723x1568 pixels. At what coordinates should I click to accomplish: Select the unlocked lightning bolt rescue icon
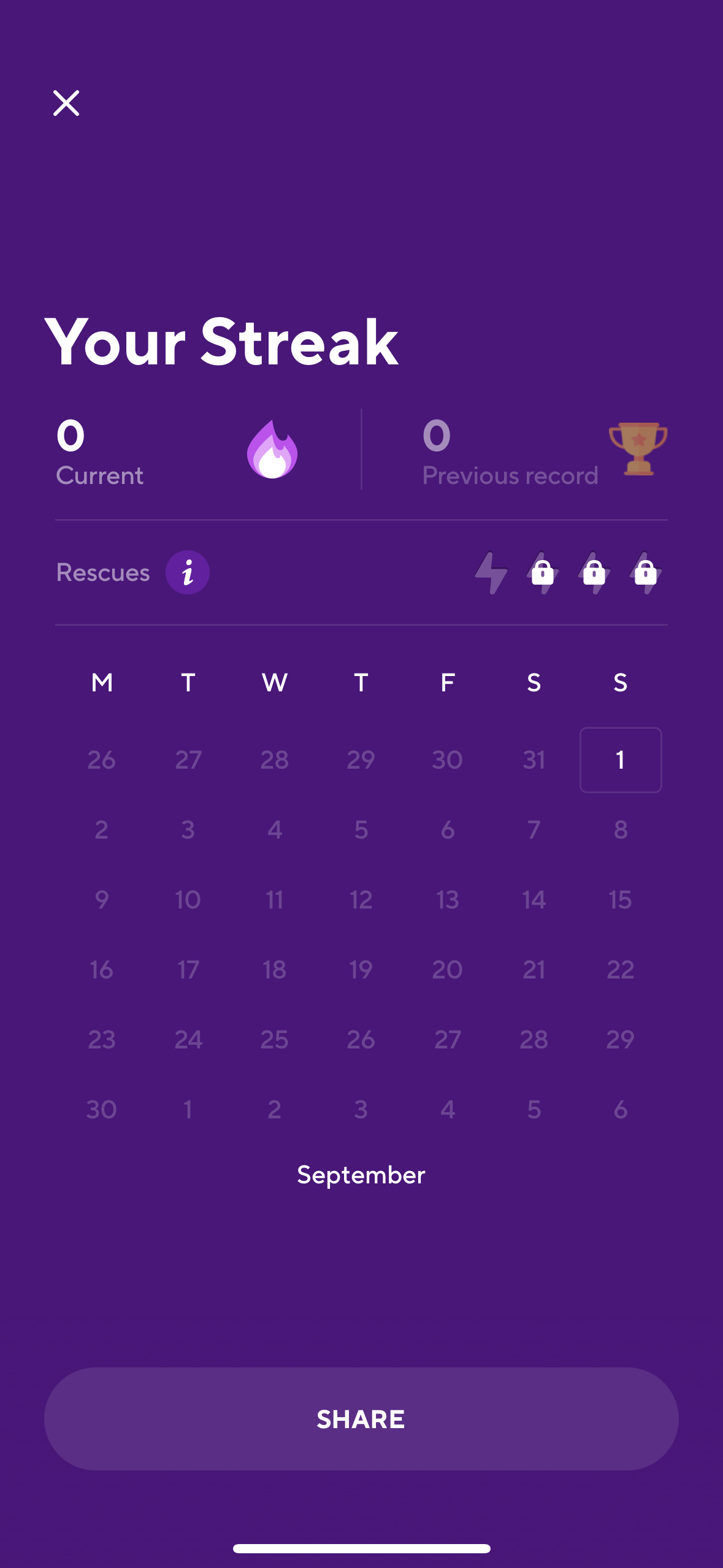(490, 572)
